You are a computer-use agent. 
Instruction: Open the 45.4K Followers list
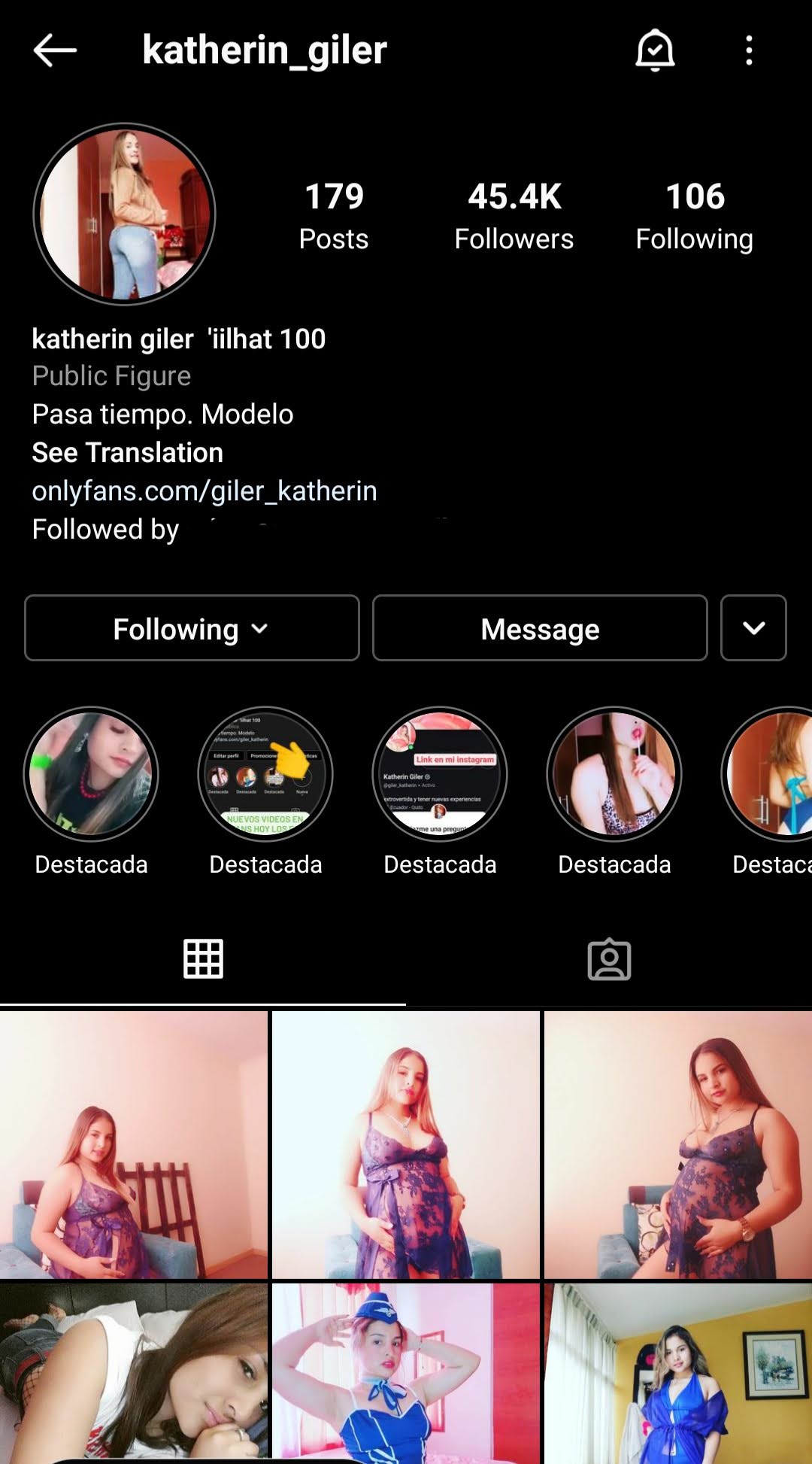point(514,216)
